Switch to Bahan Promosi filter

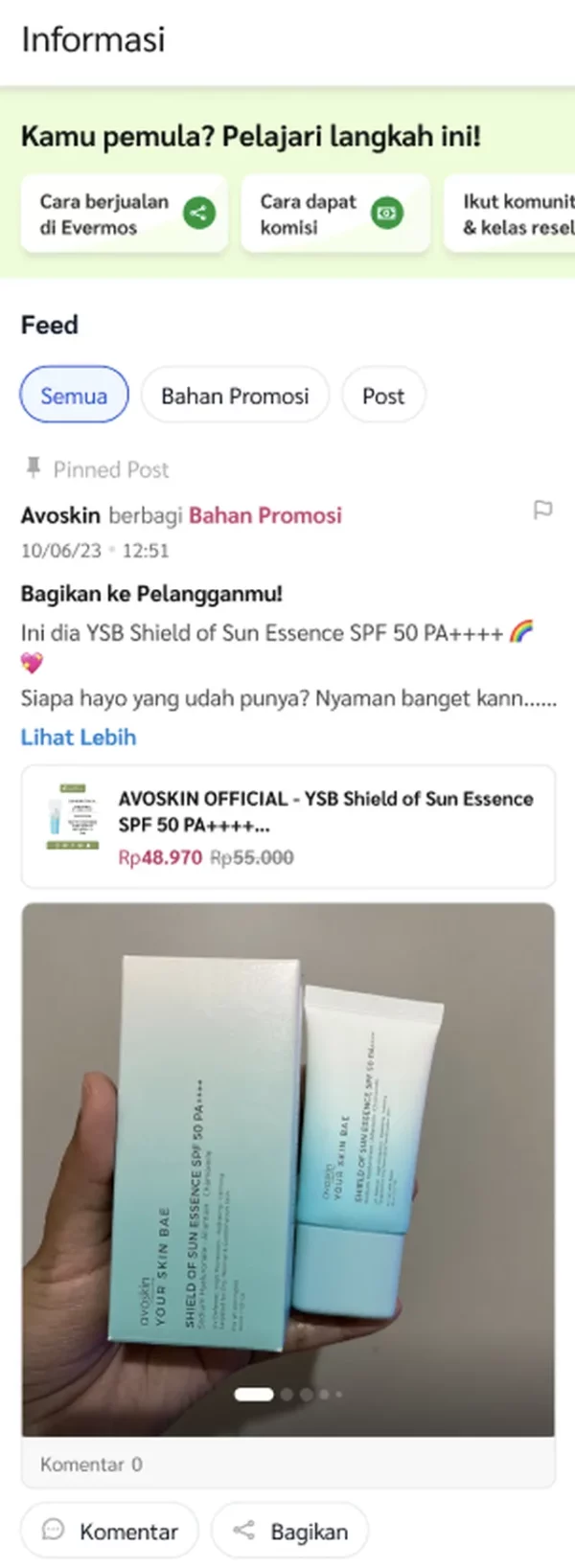click(235, 396)
